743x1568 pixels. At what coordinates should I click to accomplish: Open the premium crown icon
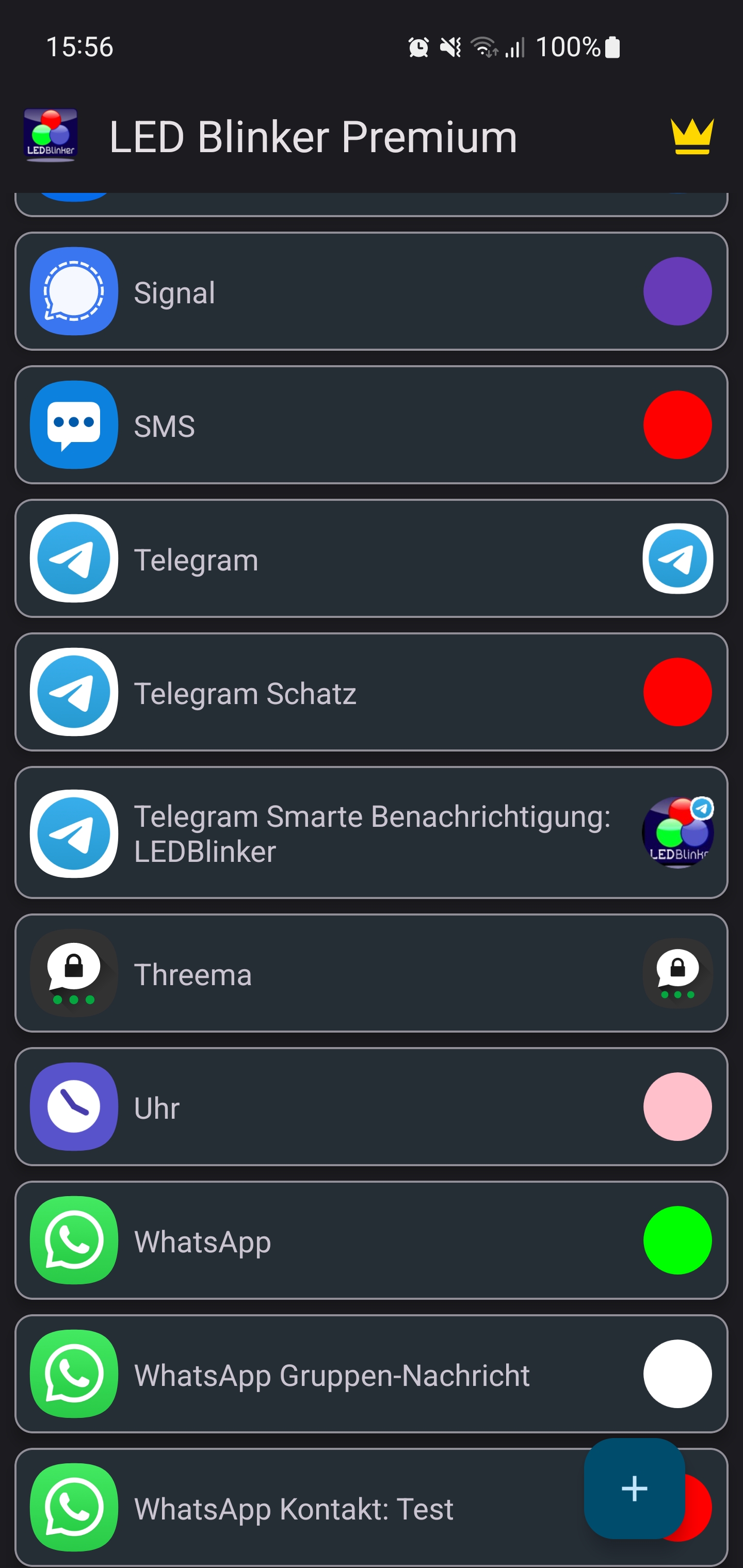tap(692, 136)
